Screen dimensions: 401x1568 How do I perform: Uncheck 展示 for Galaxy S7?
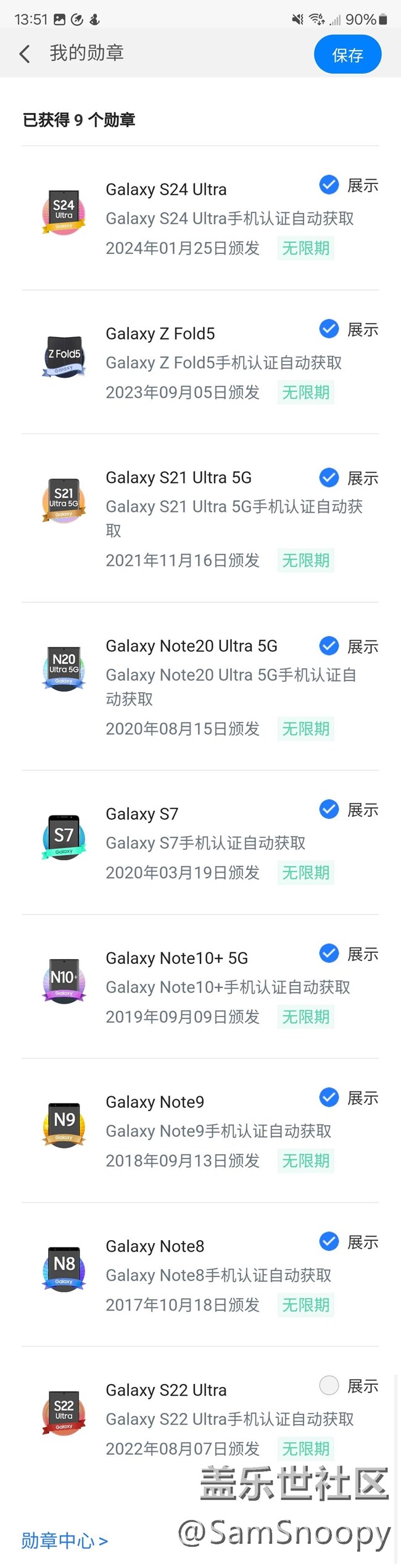[x=329, y=809]
